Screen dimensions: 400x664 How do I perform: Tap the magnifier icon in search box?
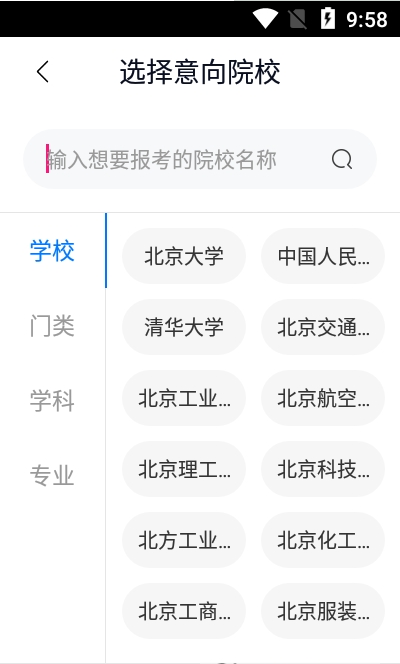342,160
